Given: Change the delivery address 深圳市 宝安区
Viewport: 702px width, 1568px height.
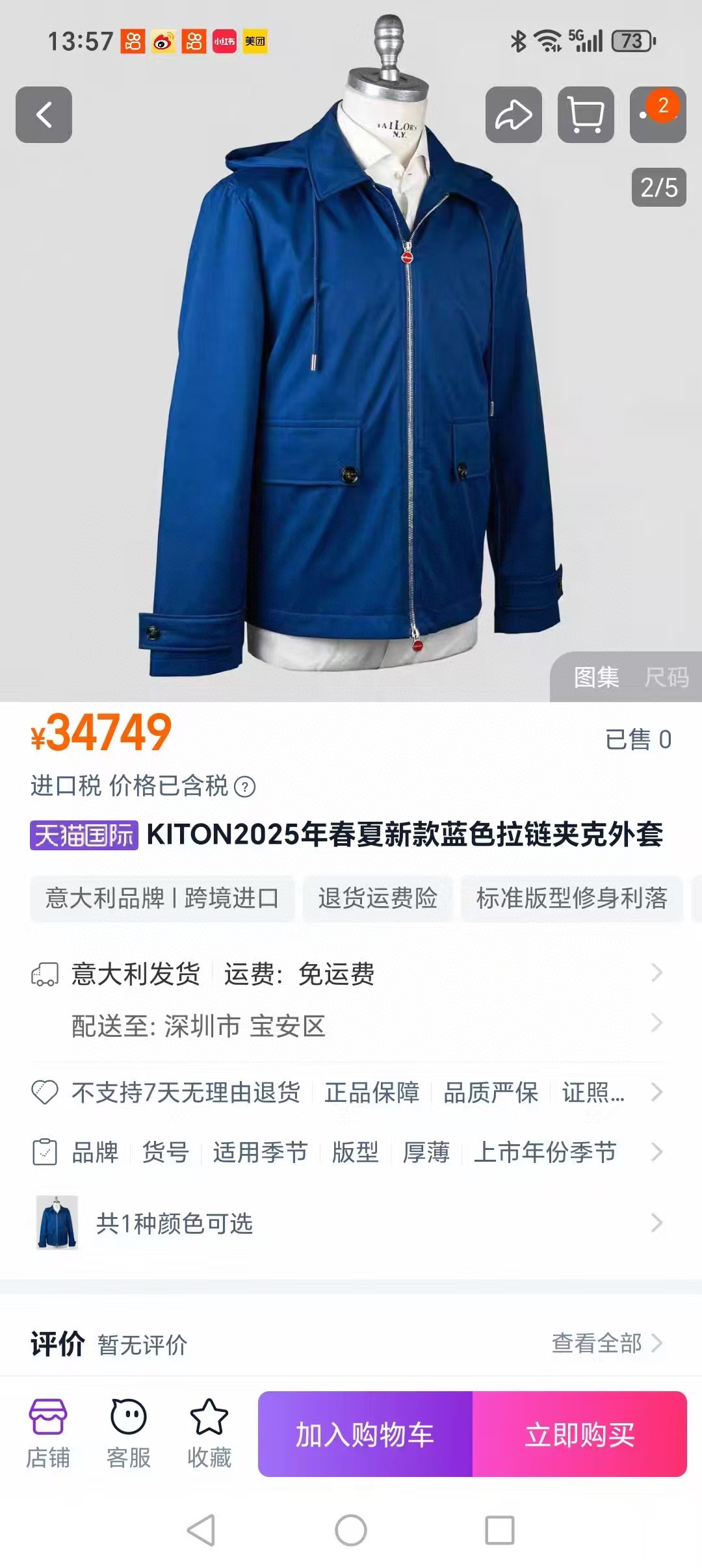Looking at the screenshot, I should point(351,1026).
